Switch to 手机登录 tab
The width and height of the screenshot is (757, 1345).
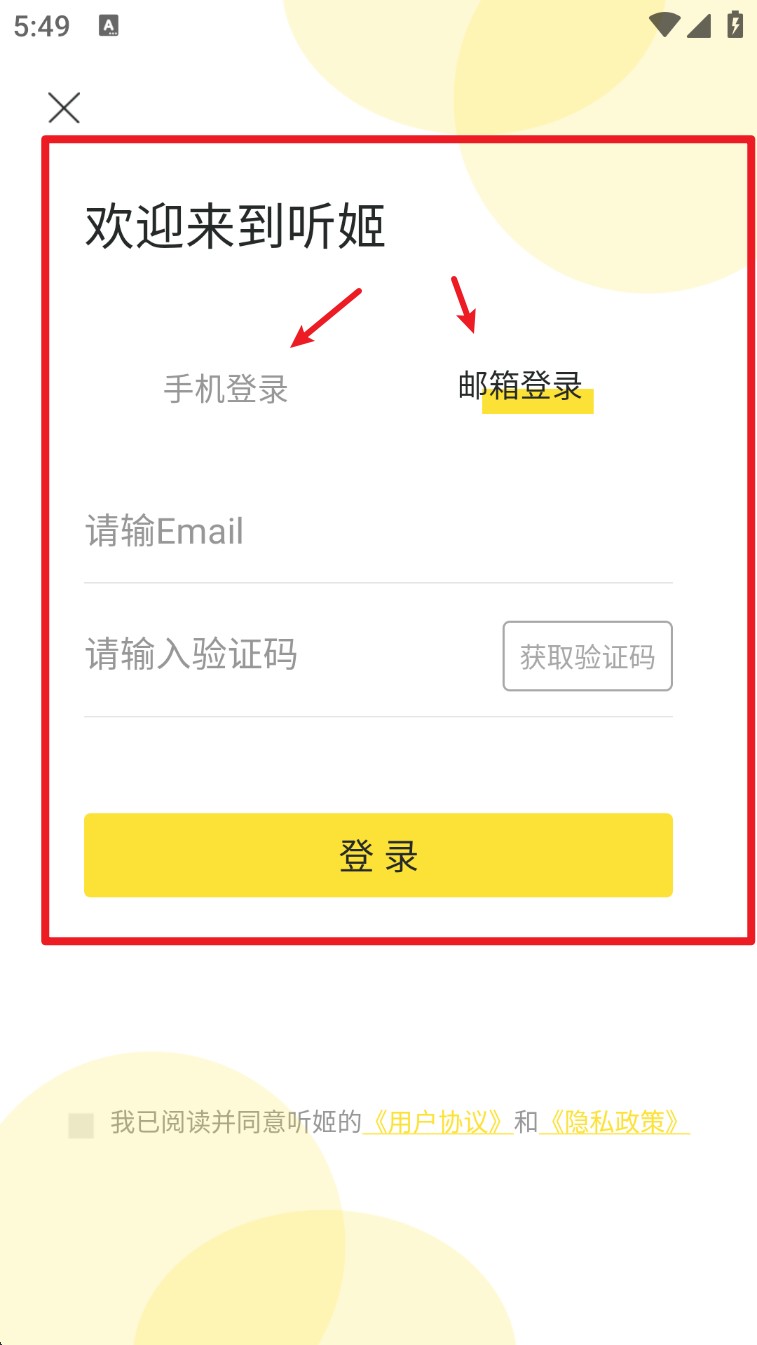(226, 388)
